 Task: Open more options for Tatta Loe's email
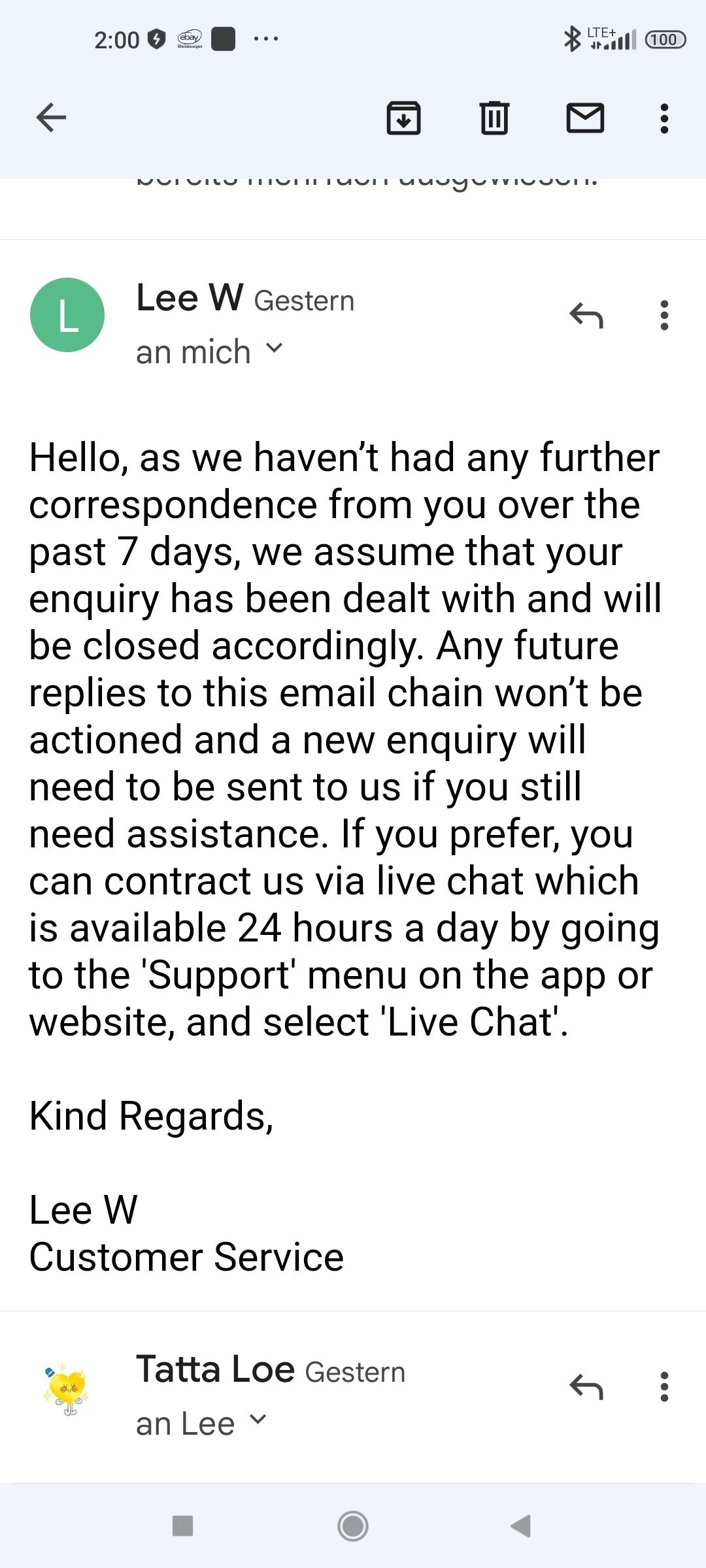[x=664, y=1386]
